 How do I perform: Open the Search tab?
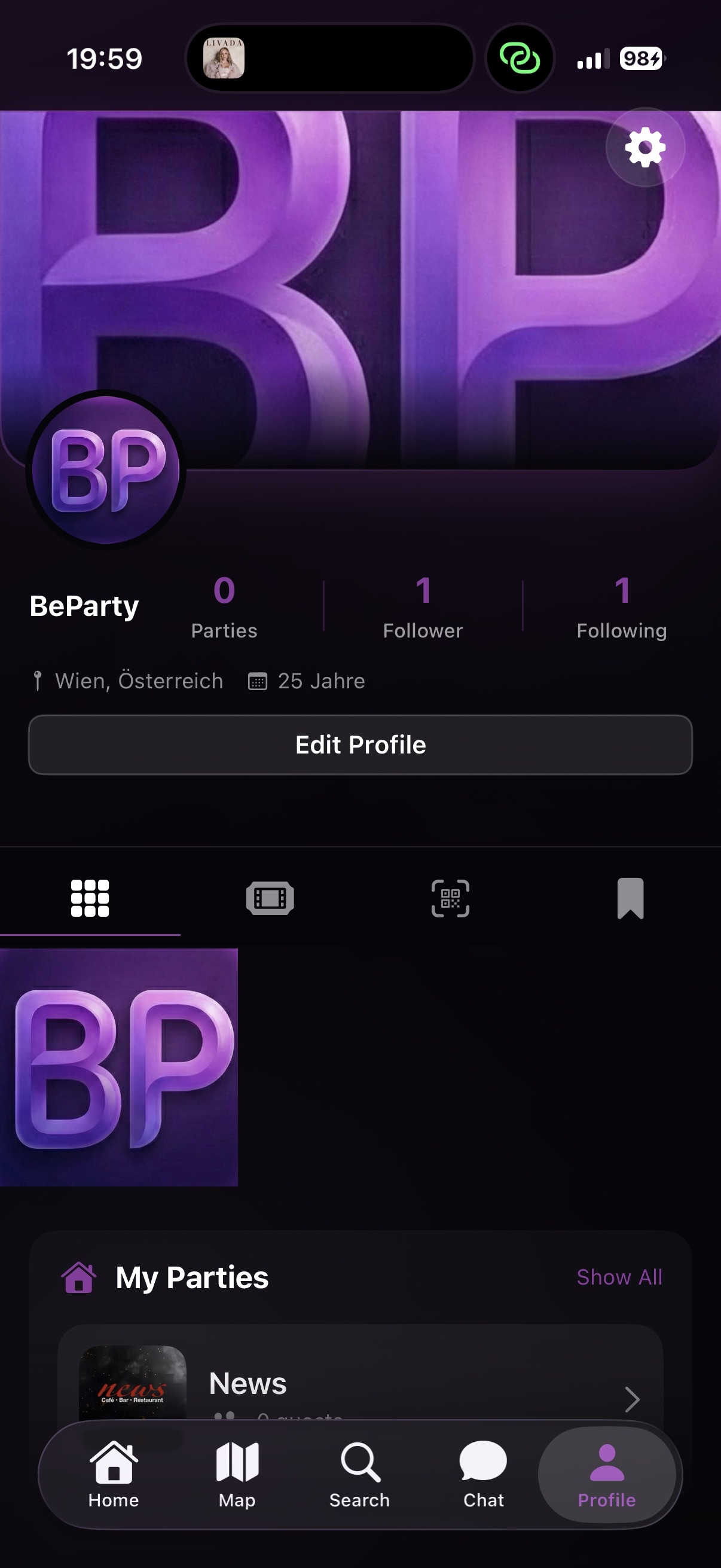(359, 1474)
